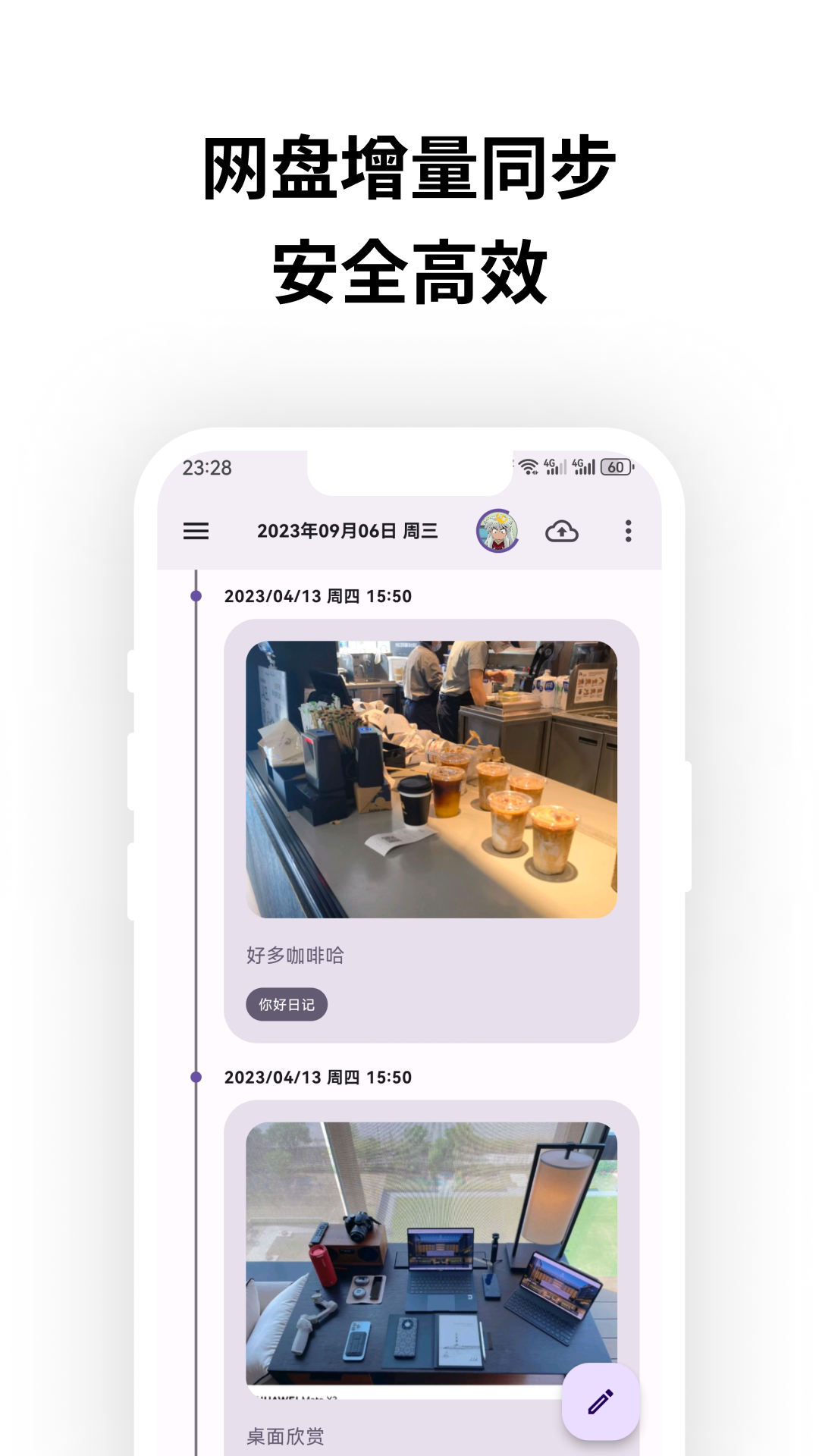Select the 你好日记 tag chip
819x1456 pixels.
[287, 1004]
